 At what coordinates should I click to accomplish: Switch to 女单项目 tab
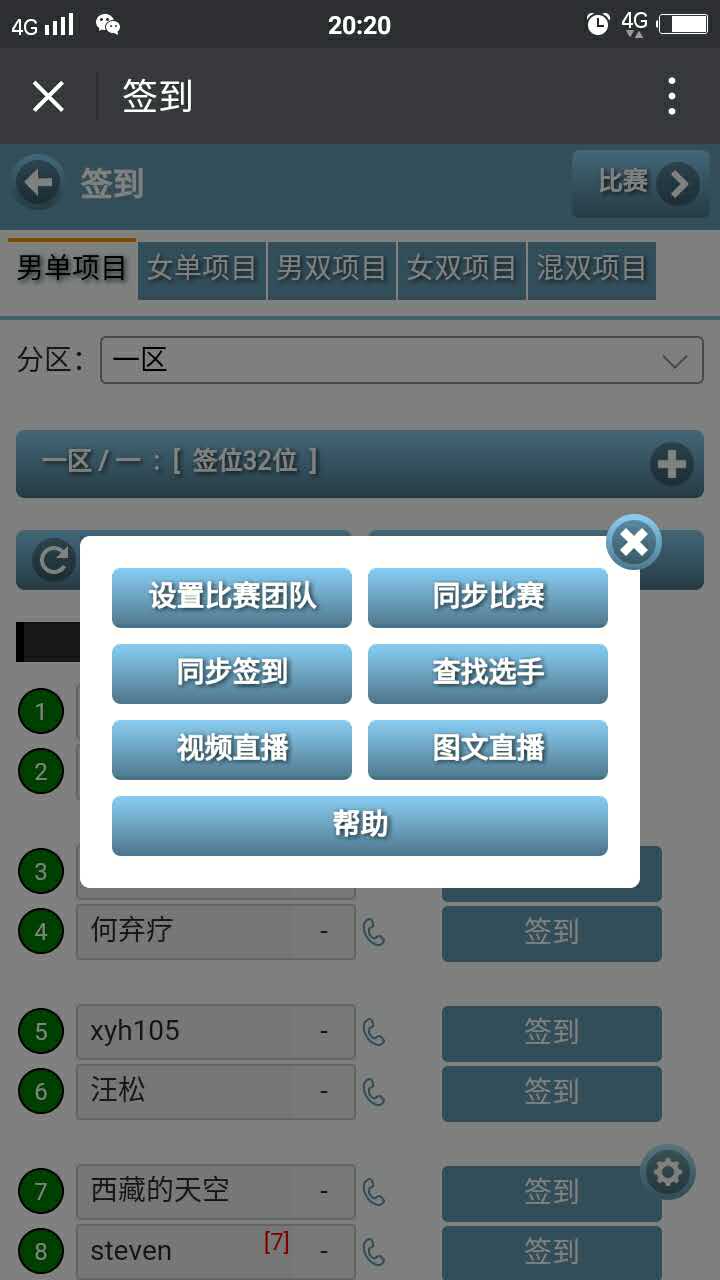click(202, 269)
